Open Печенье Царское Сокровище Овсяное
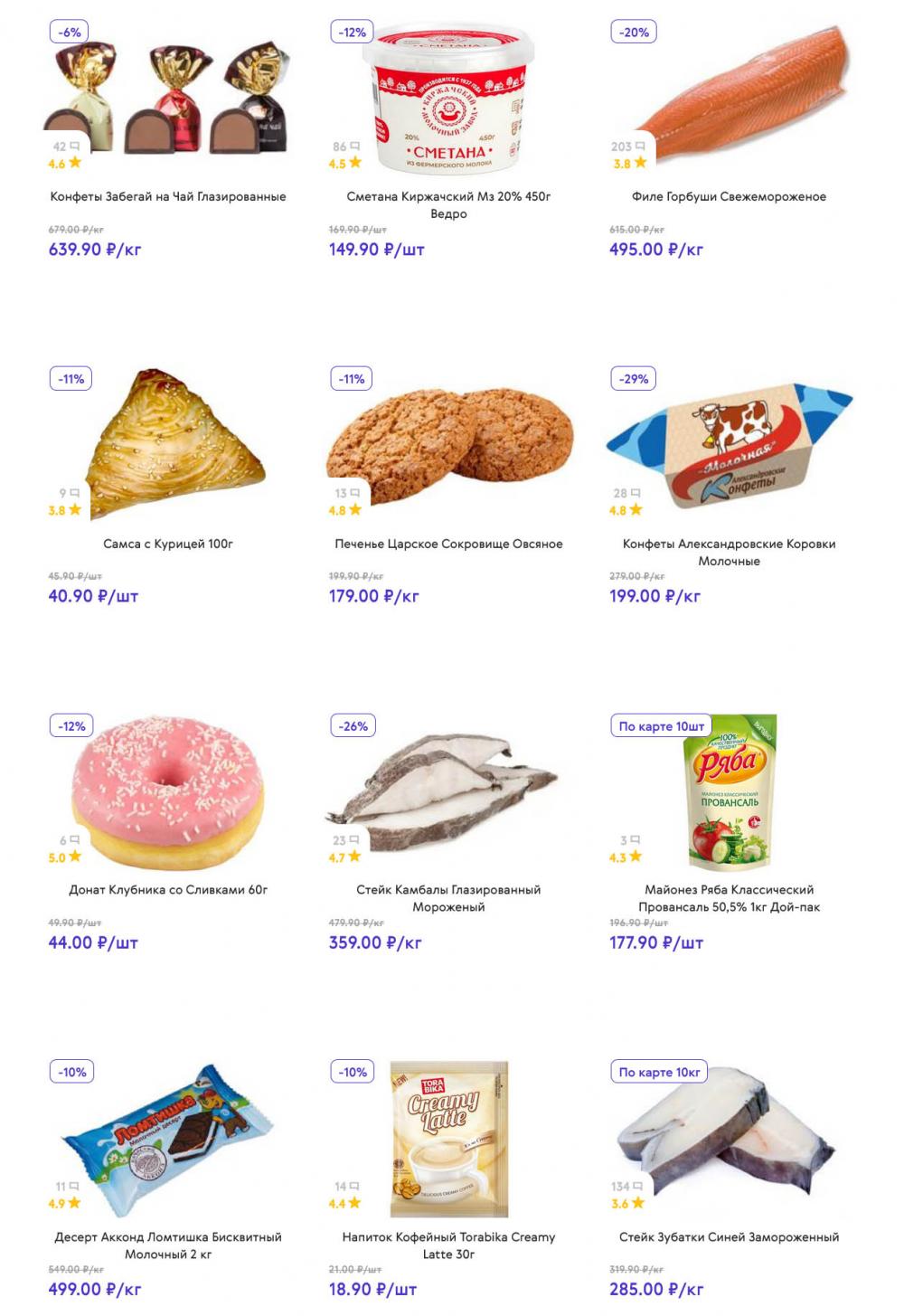Screen dimensions: 904x1316 coord(448,544)
